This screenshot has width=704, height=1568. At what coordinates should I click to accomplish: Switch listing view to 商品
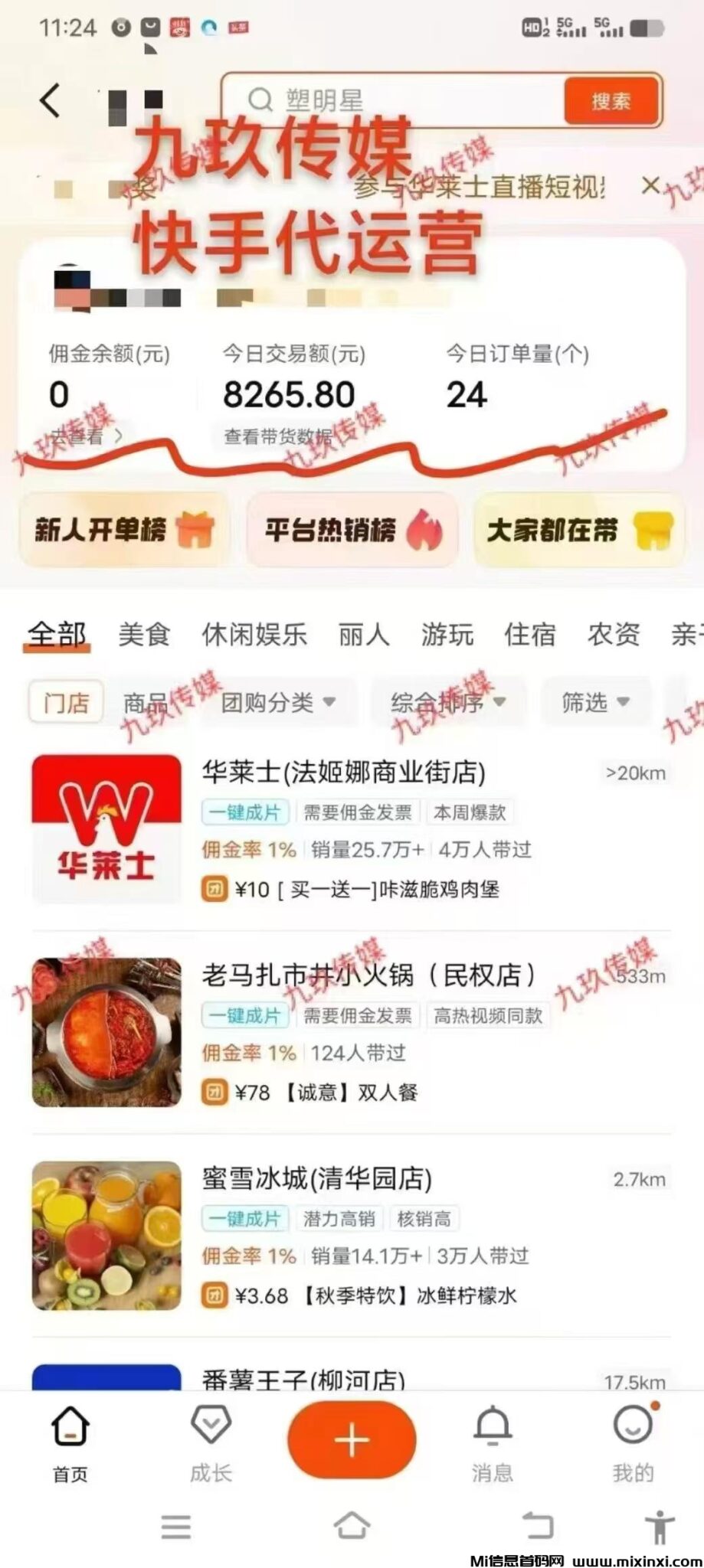click(146, 701)
